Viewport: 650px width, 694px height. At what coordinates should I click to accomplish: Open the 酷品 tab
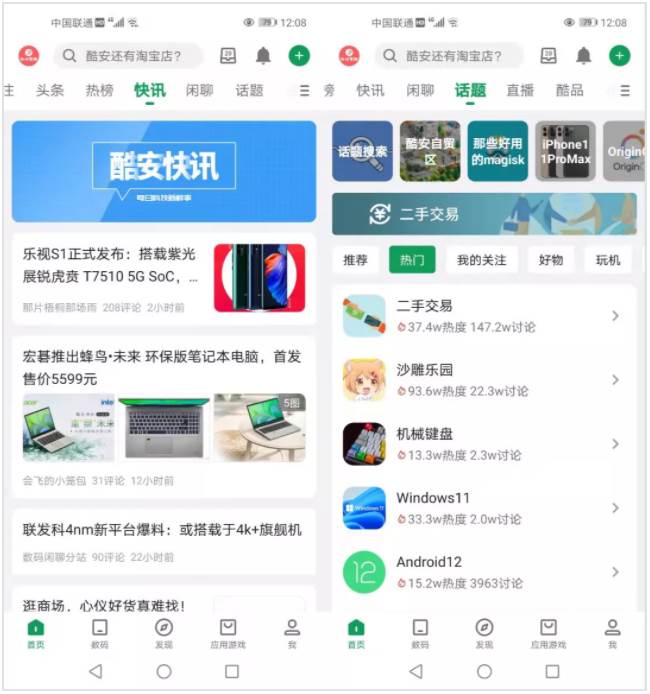[569, 90]
